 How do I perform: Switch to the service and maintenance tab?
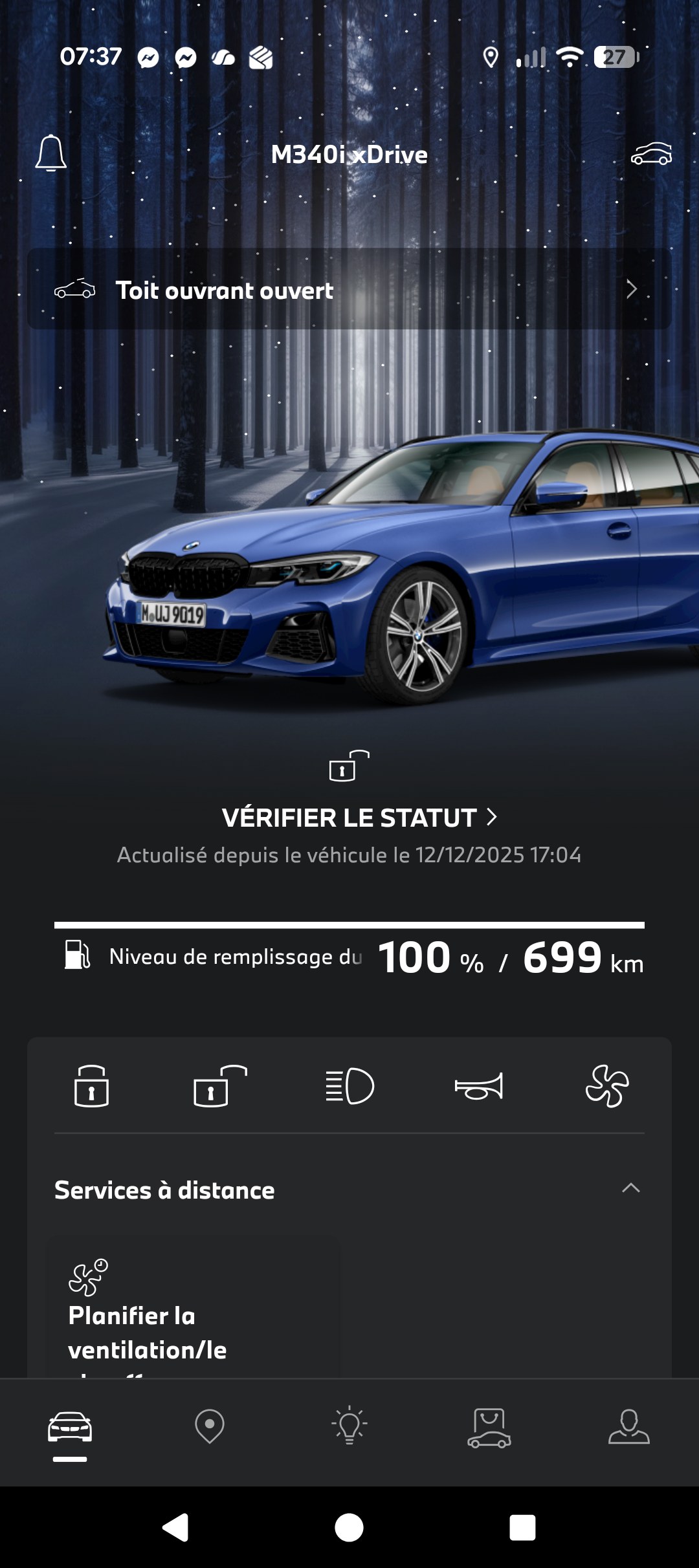(489, 1427)
